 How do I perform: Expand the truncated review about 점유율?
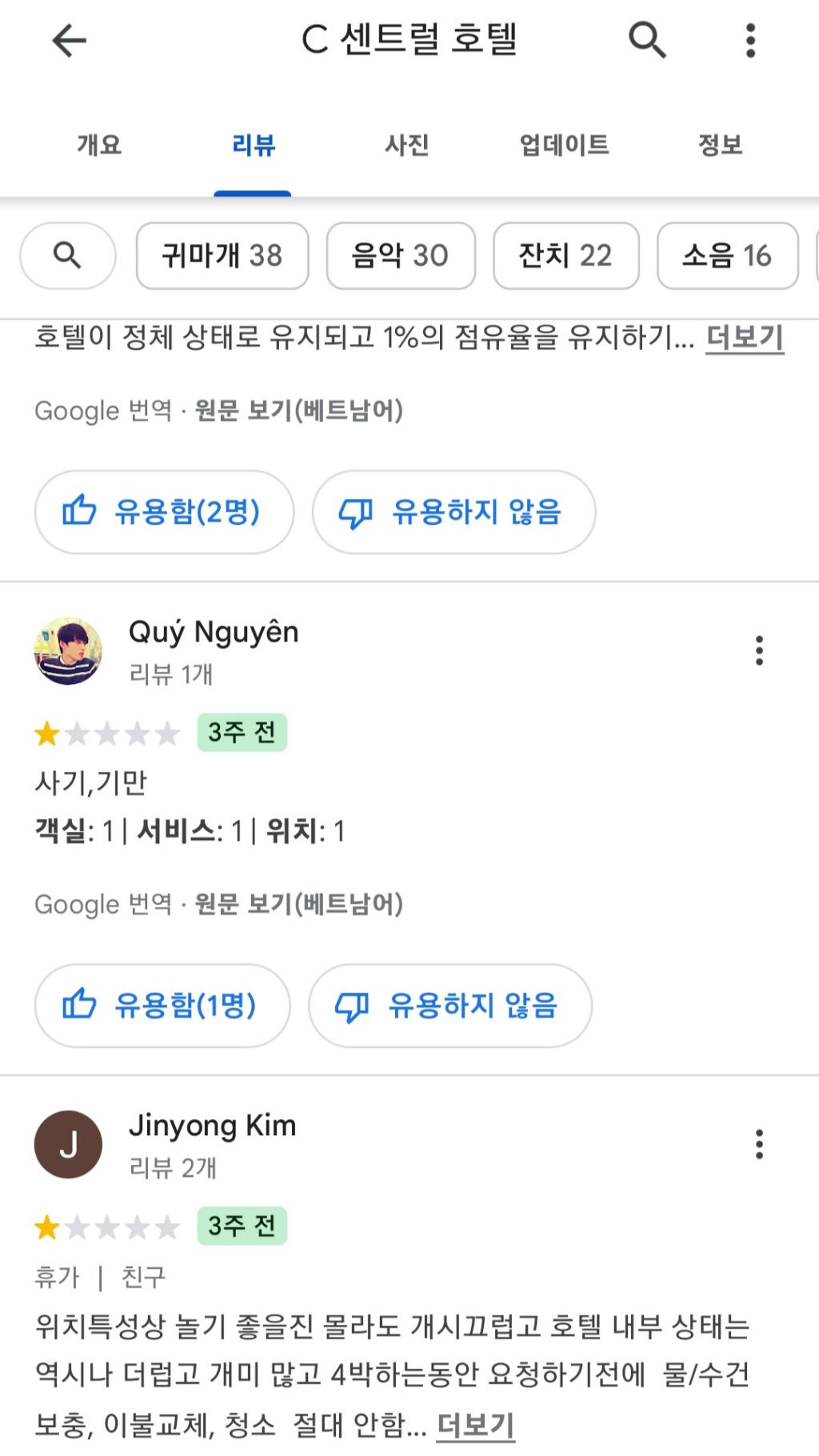(744, 338)
